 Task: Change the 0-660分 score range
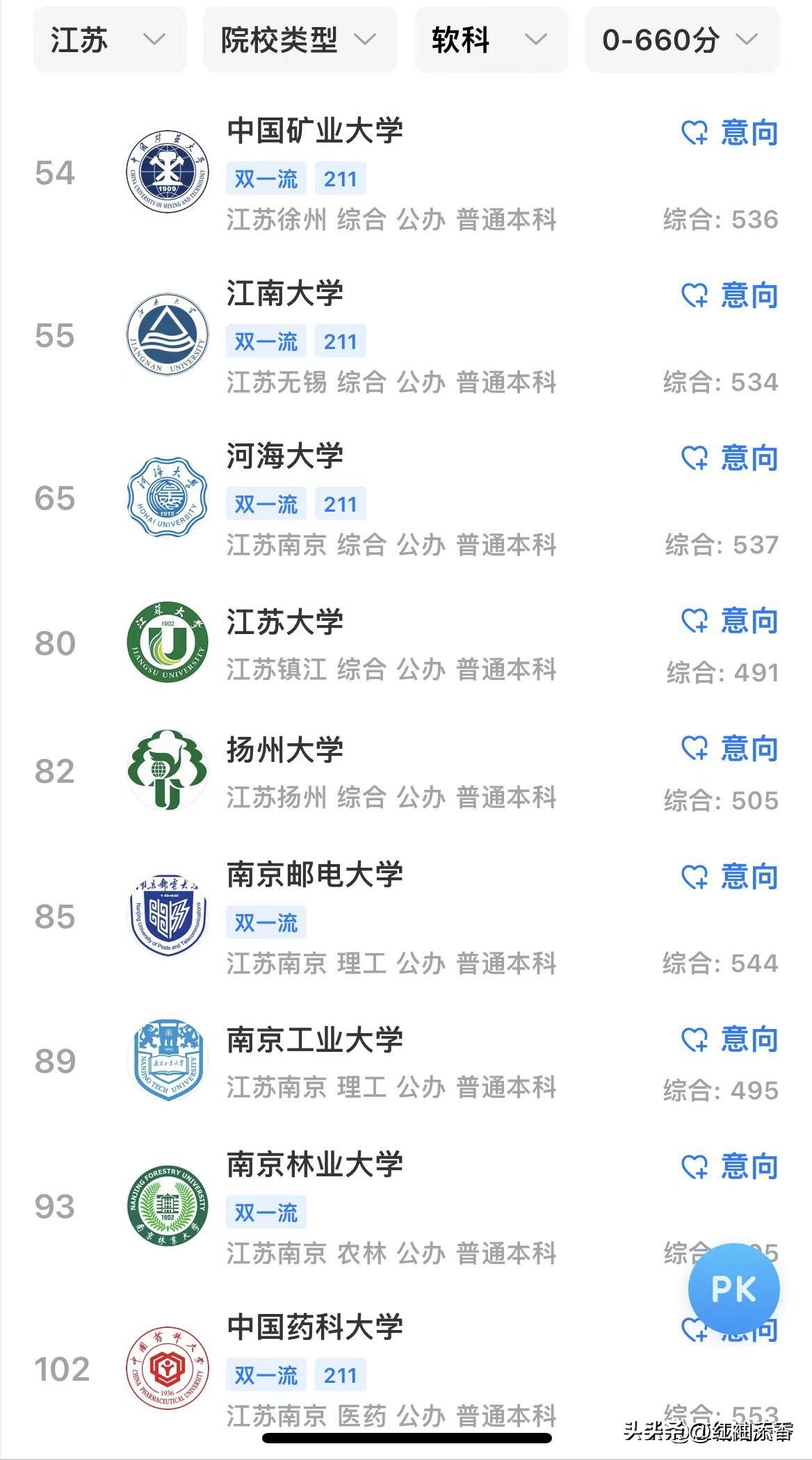[681, 40]
